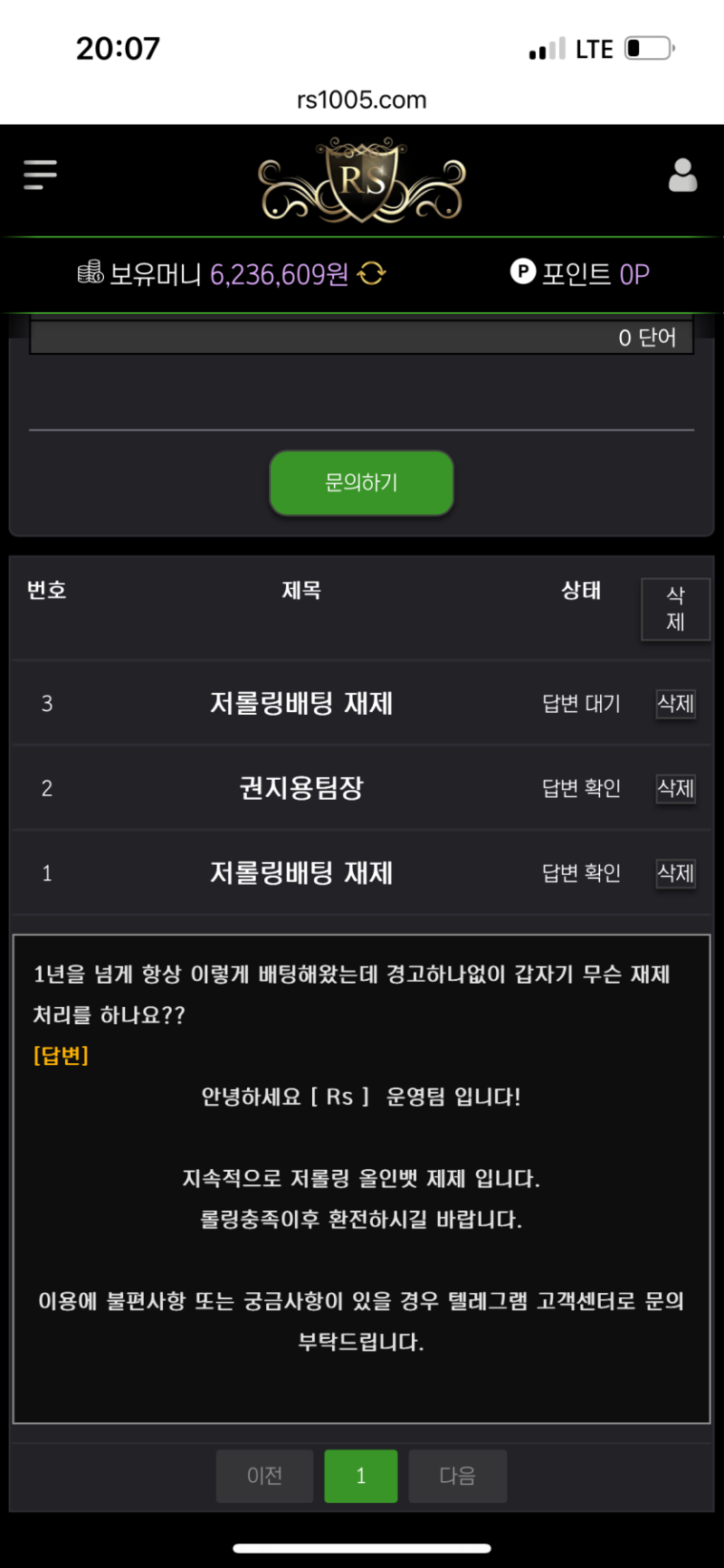Screen dimensions: 724x1568
Task: Click the RS shield logo
Action: coord(362,178)
